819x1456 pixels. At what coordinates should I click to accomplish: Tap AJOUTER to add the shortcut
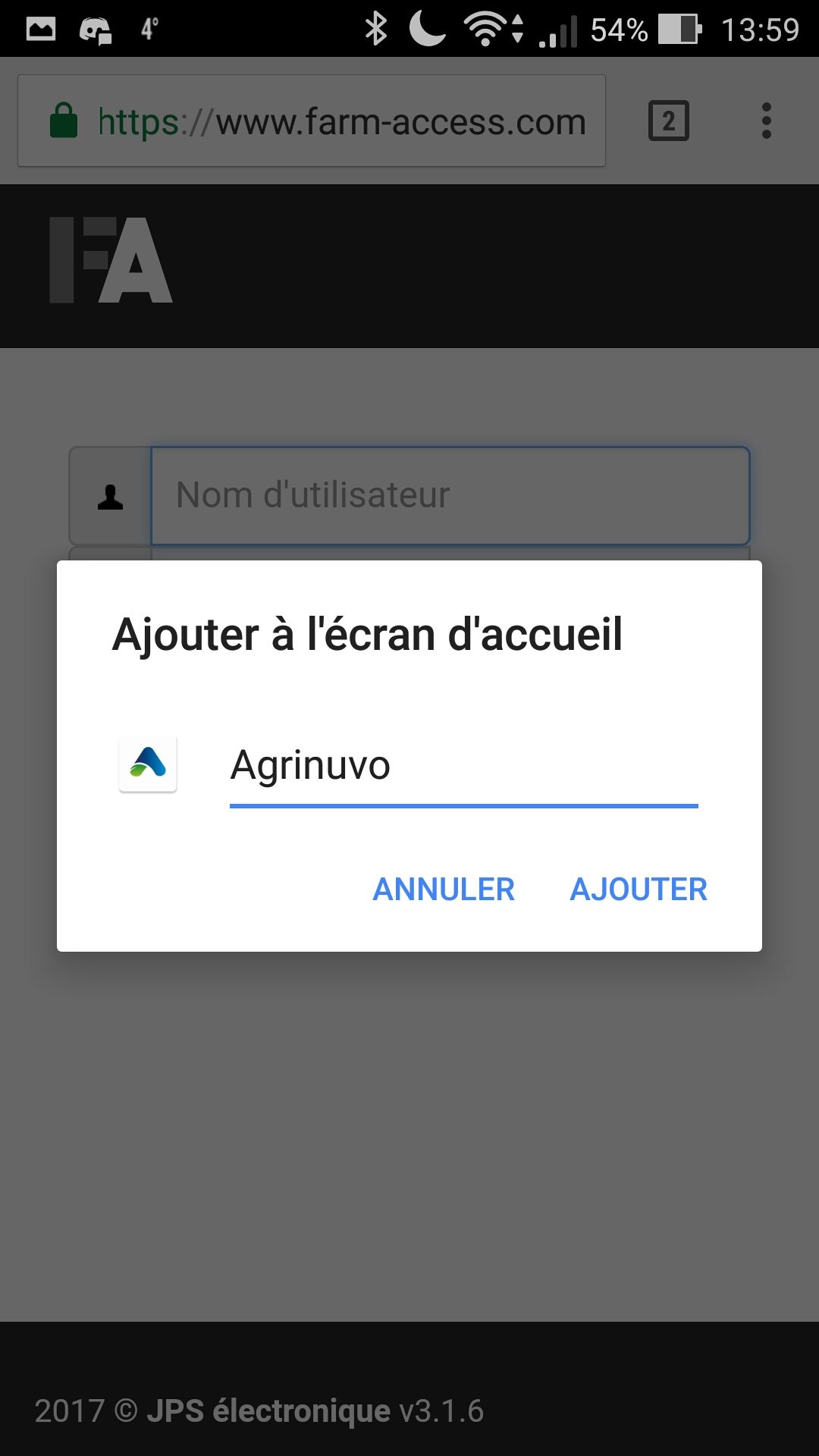638,889
